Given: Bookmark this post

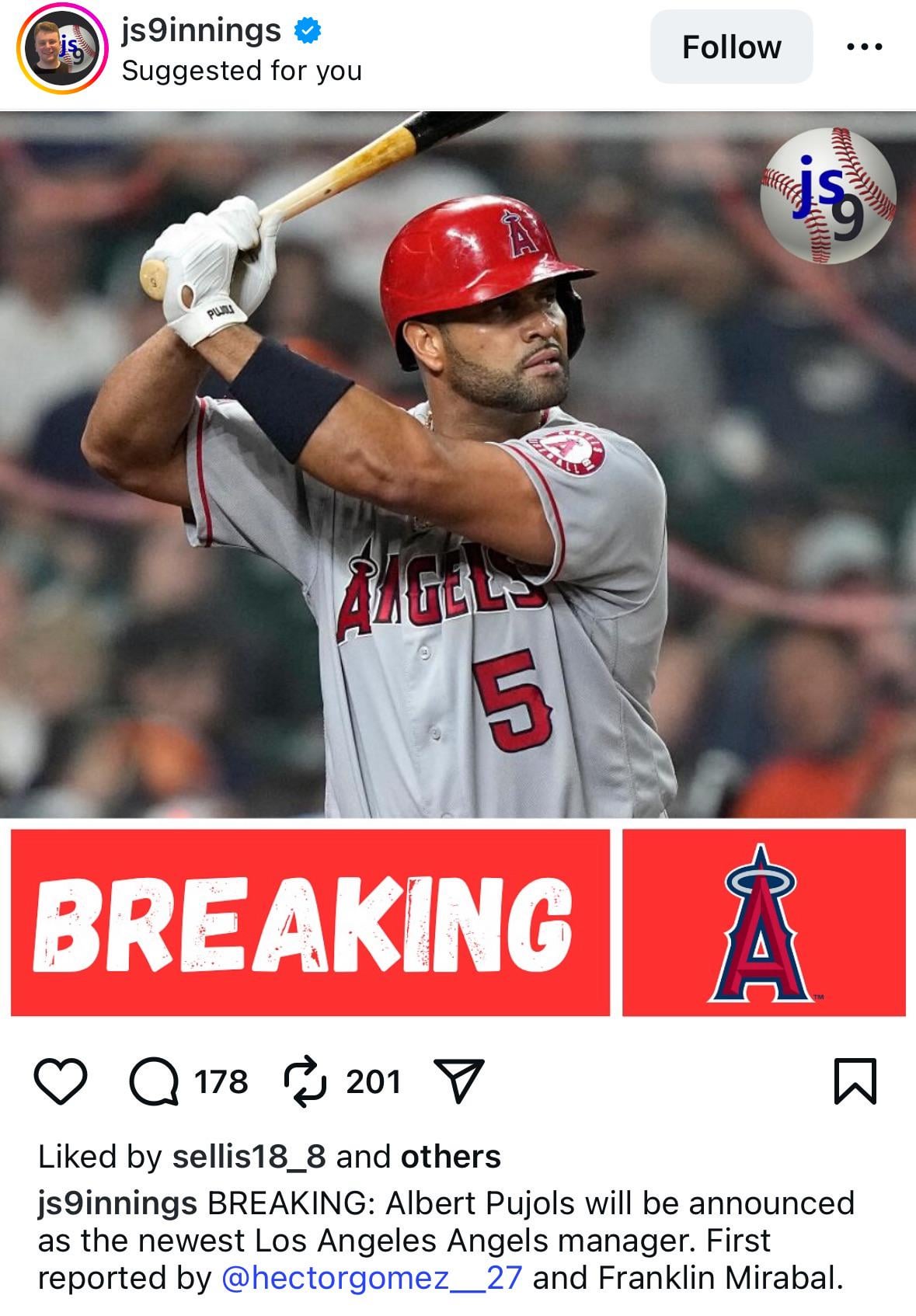Looking at the screenshot, I should tap(855, 1081).
